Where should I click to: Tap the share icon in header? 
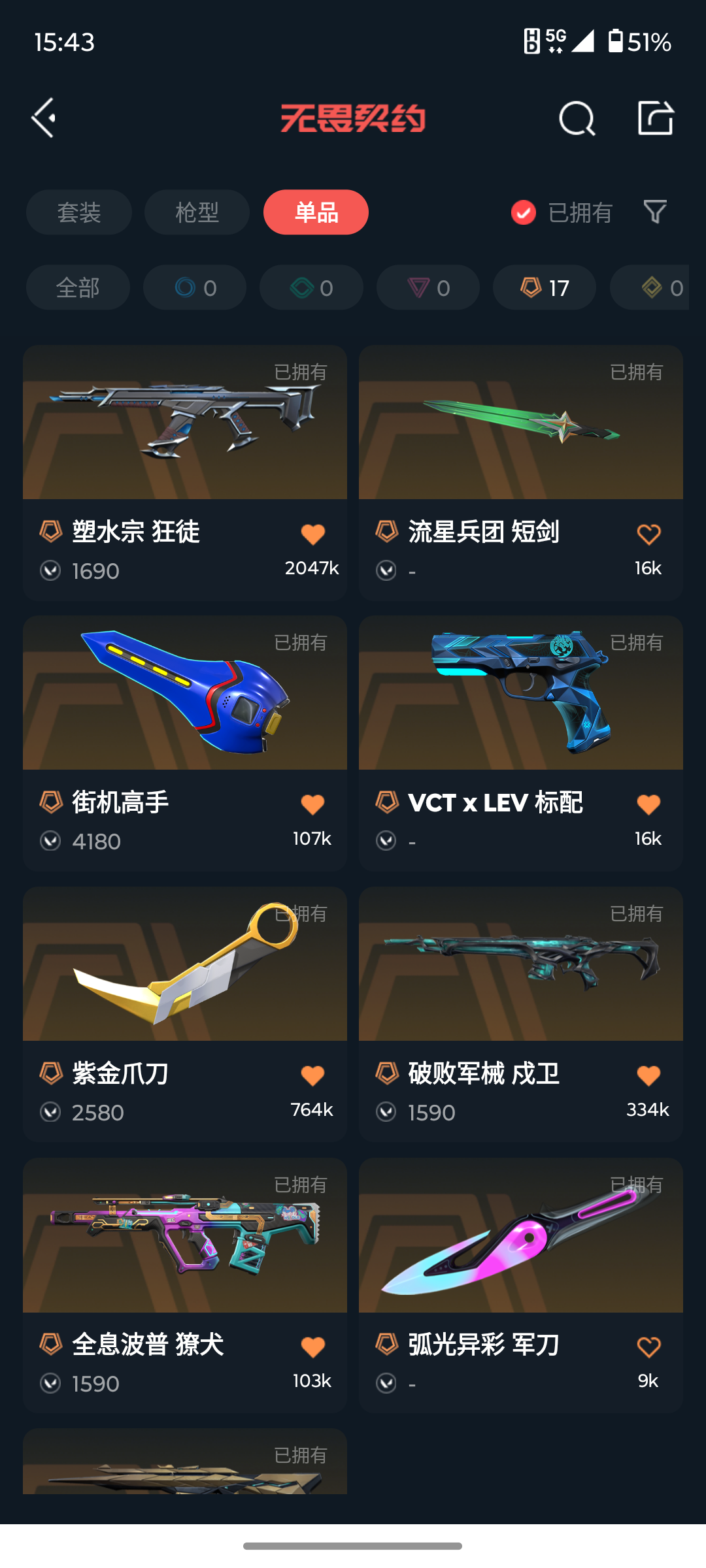pyautogui.click(x=655, y=118)
